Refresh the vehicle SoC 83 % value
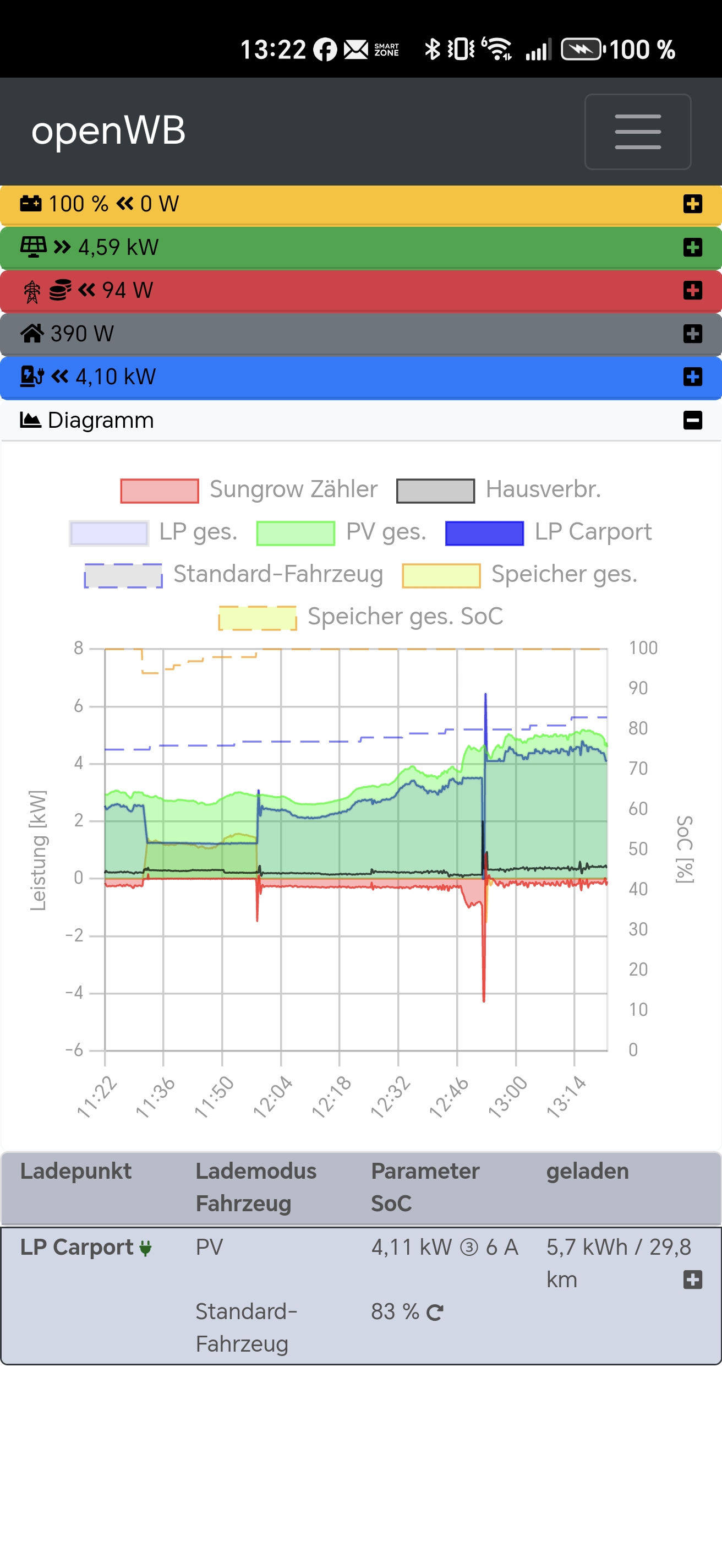 pos(434,1313)
